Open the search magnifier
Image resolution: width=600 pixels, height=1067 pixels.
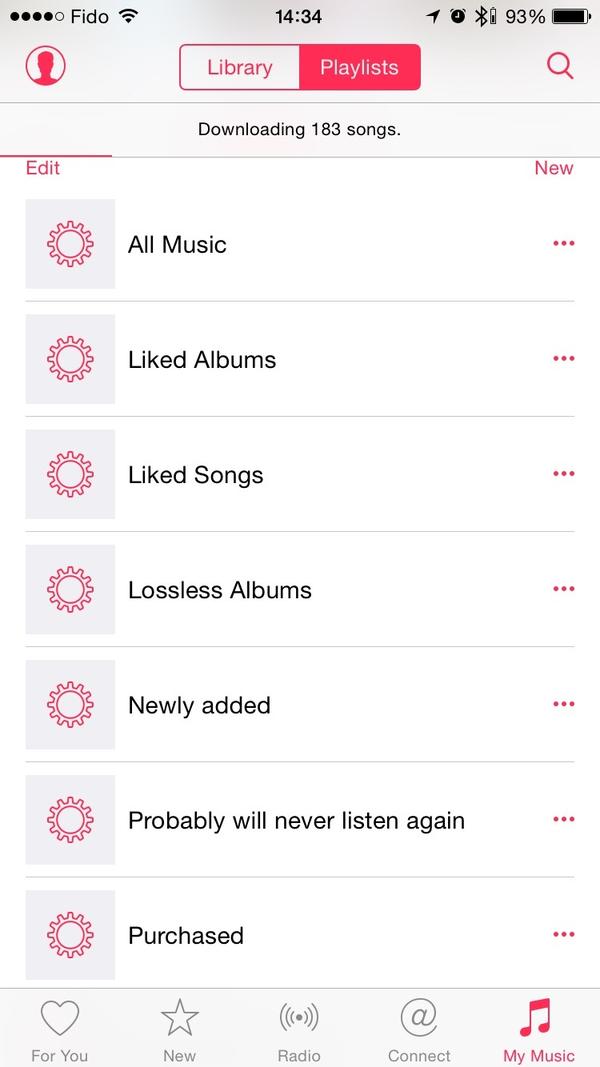coord(560,67)
